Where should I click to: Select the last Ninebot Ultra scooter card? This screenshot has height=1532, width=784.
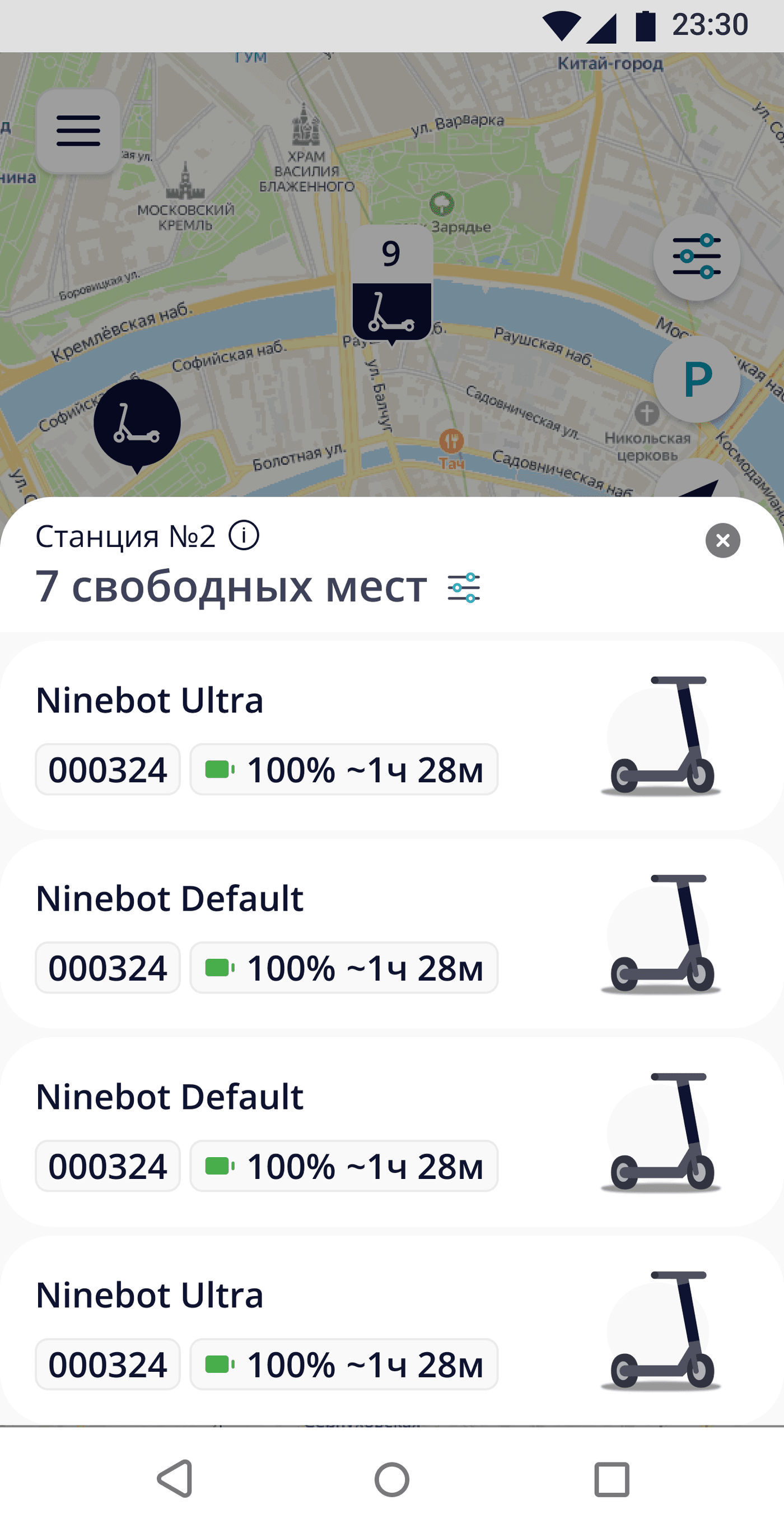click(x=391, y=1330)
